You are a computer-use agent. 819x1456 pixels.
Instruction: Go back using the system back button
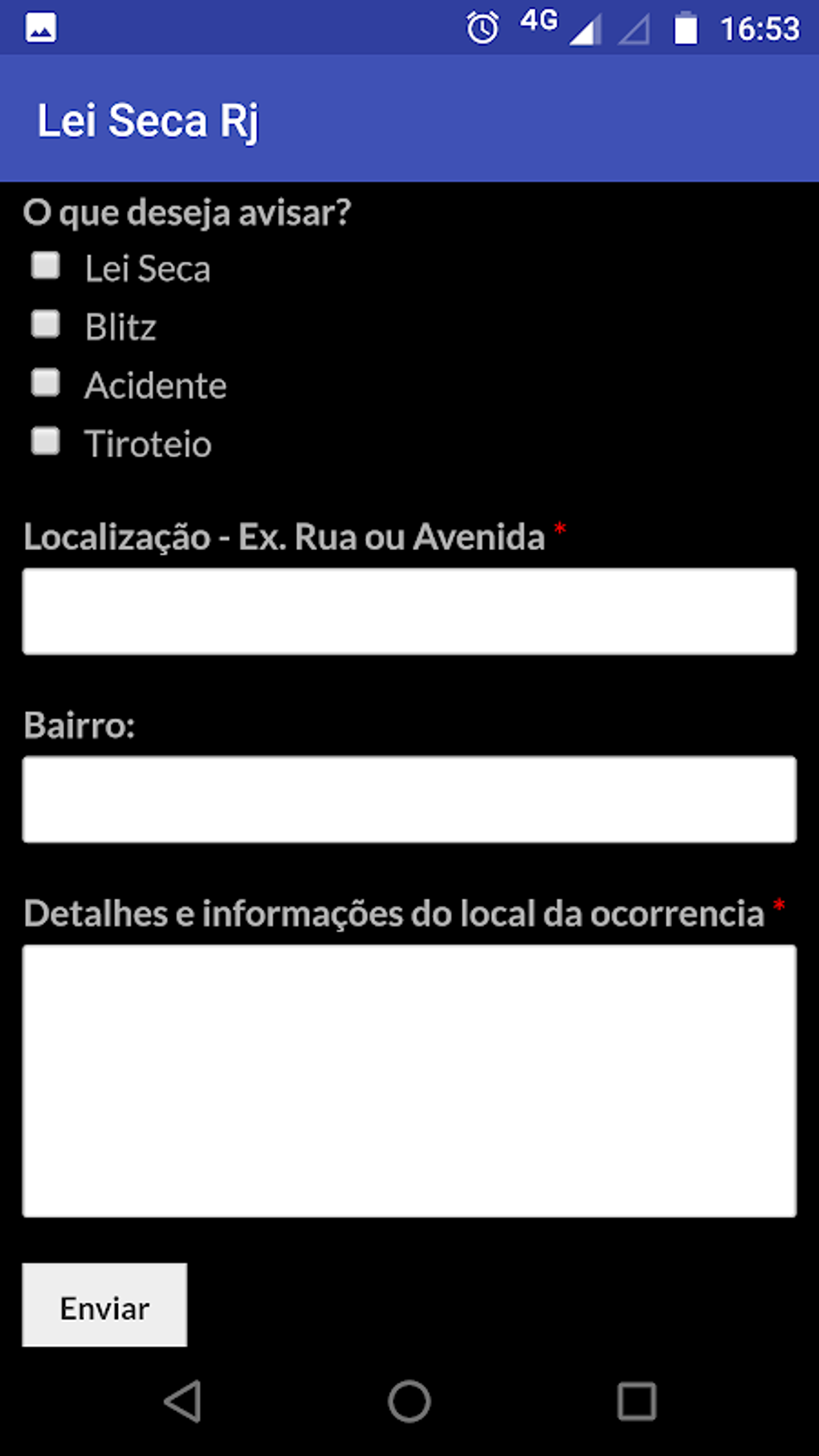(183, 1401)
